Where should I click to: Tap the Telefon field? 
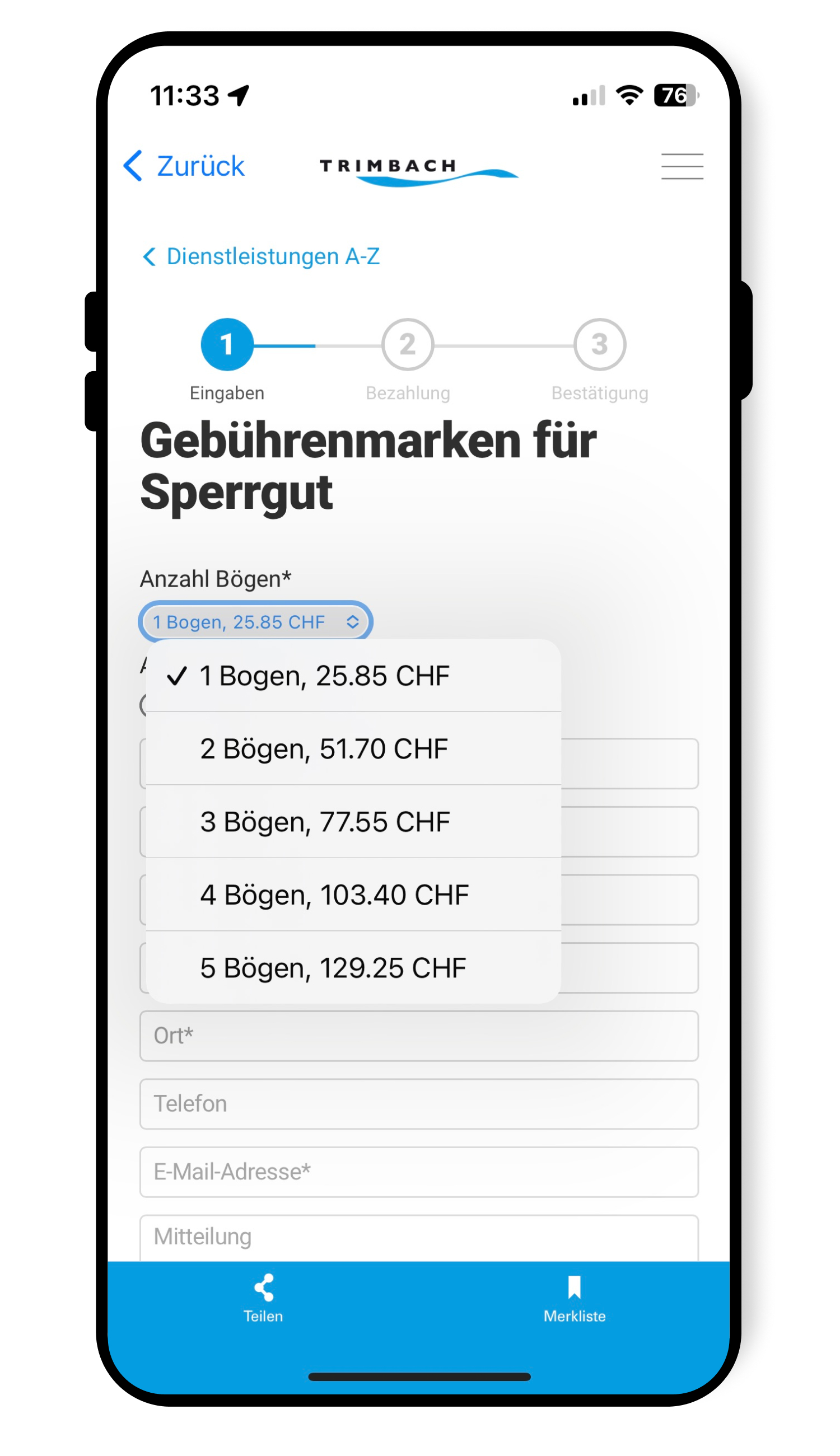(419, 1104)
